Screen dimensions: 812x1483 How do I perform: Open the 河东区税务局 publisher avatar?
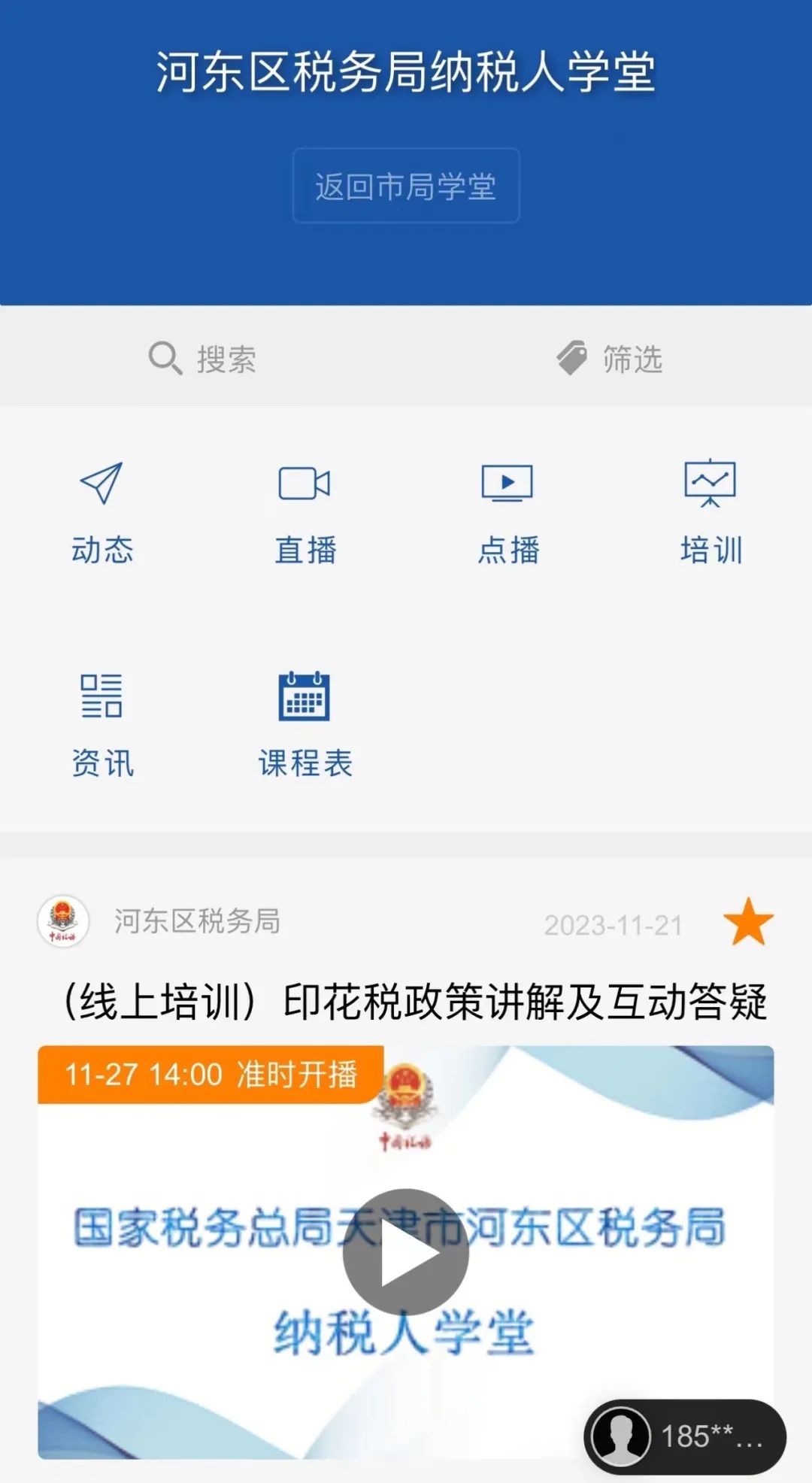point(63,921)
